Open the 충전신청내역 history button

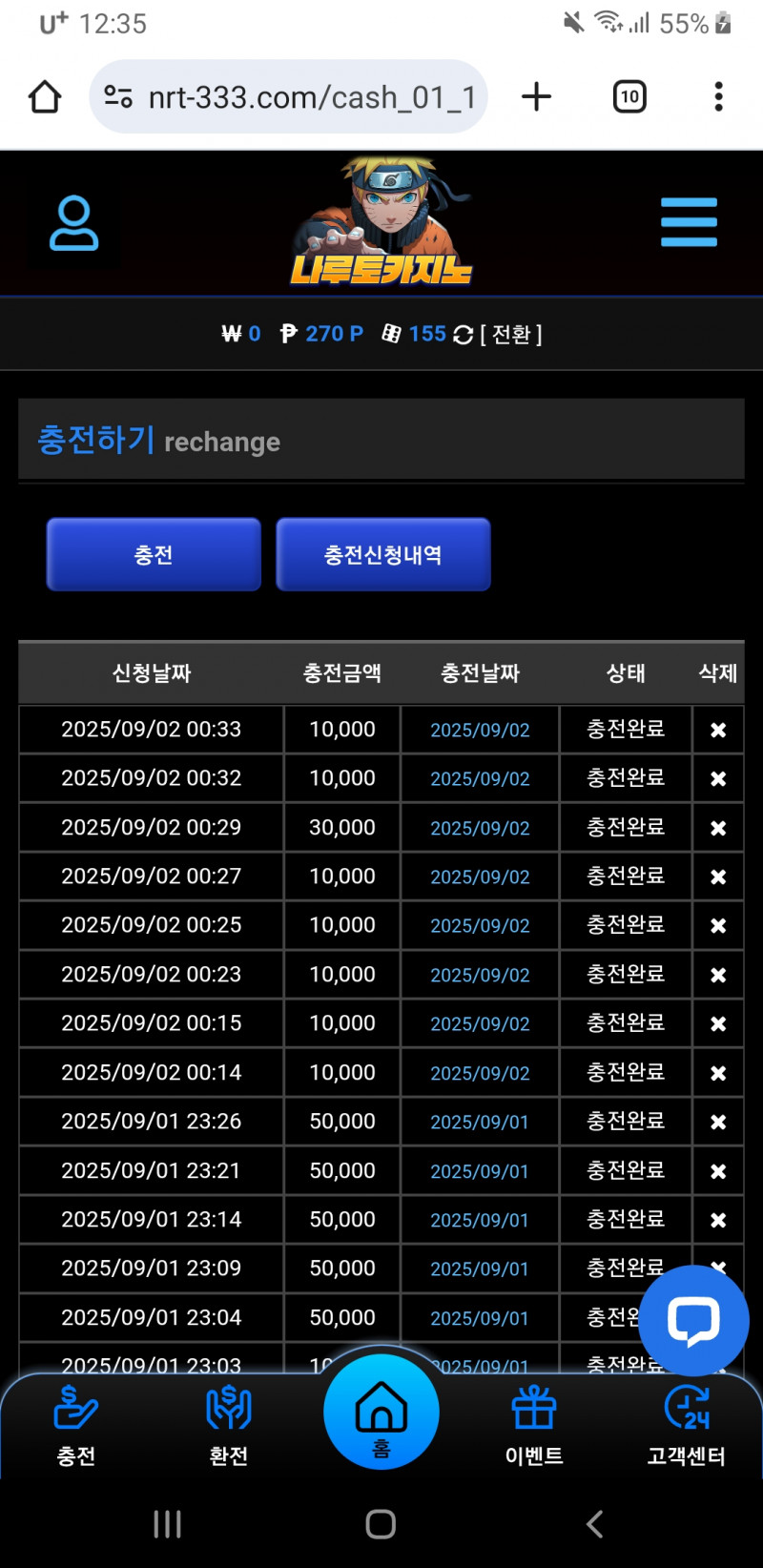(382, 554)
